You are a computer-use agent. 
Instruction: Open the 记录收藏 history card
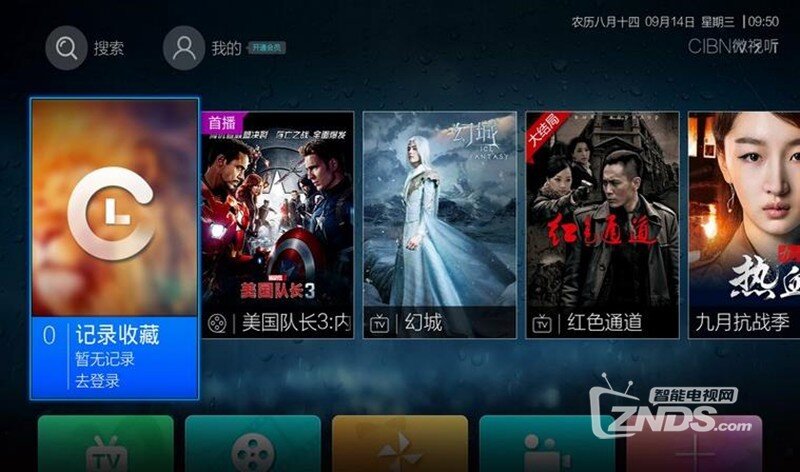(x=114, y=248)
